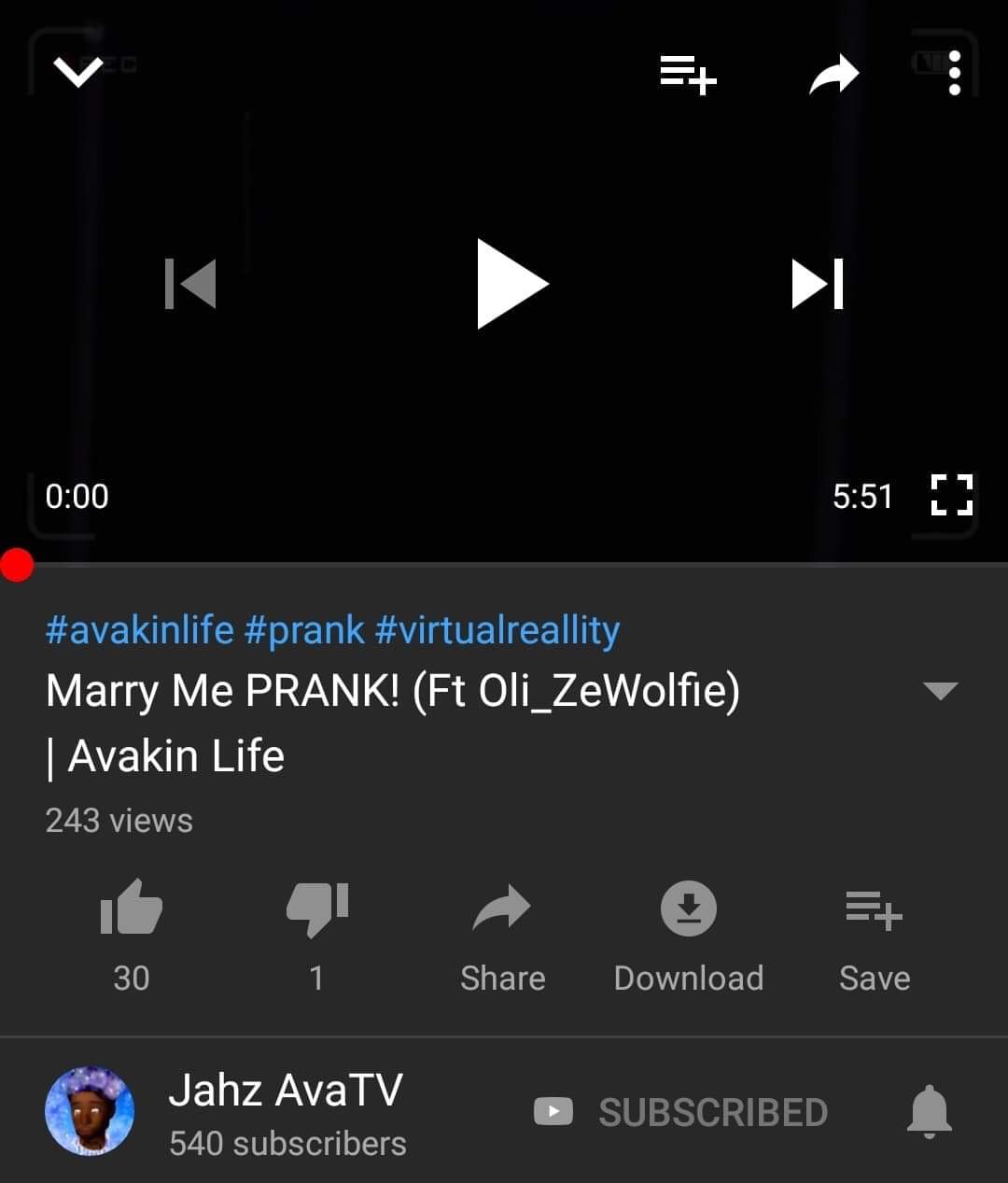Minimize the video player
The width and height of the screenshot is (1008, 1183).
pyautogui.click(x=78, y=72)
